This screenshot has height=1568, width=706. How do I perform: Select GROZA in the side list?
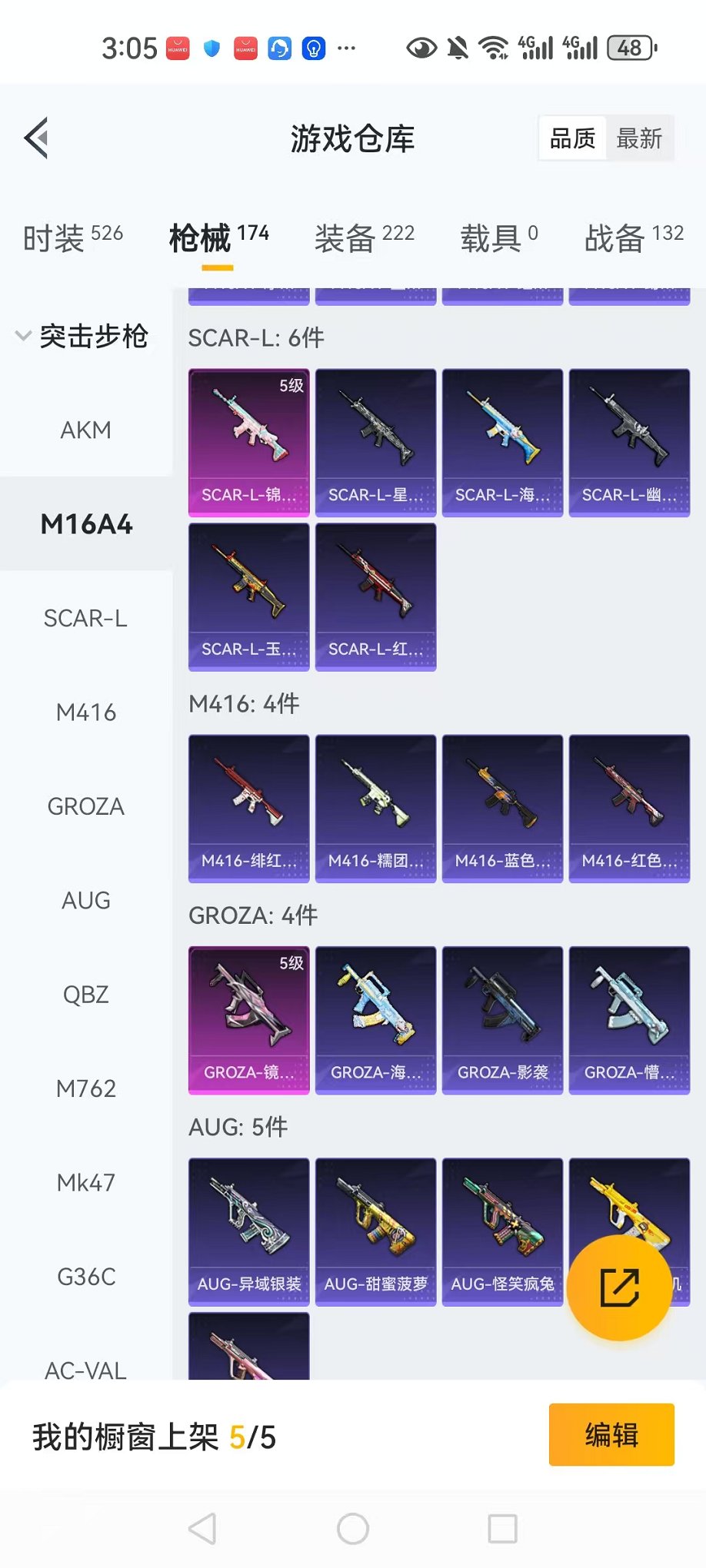(85, 806)
